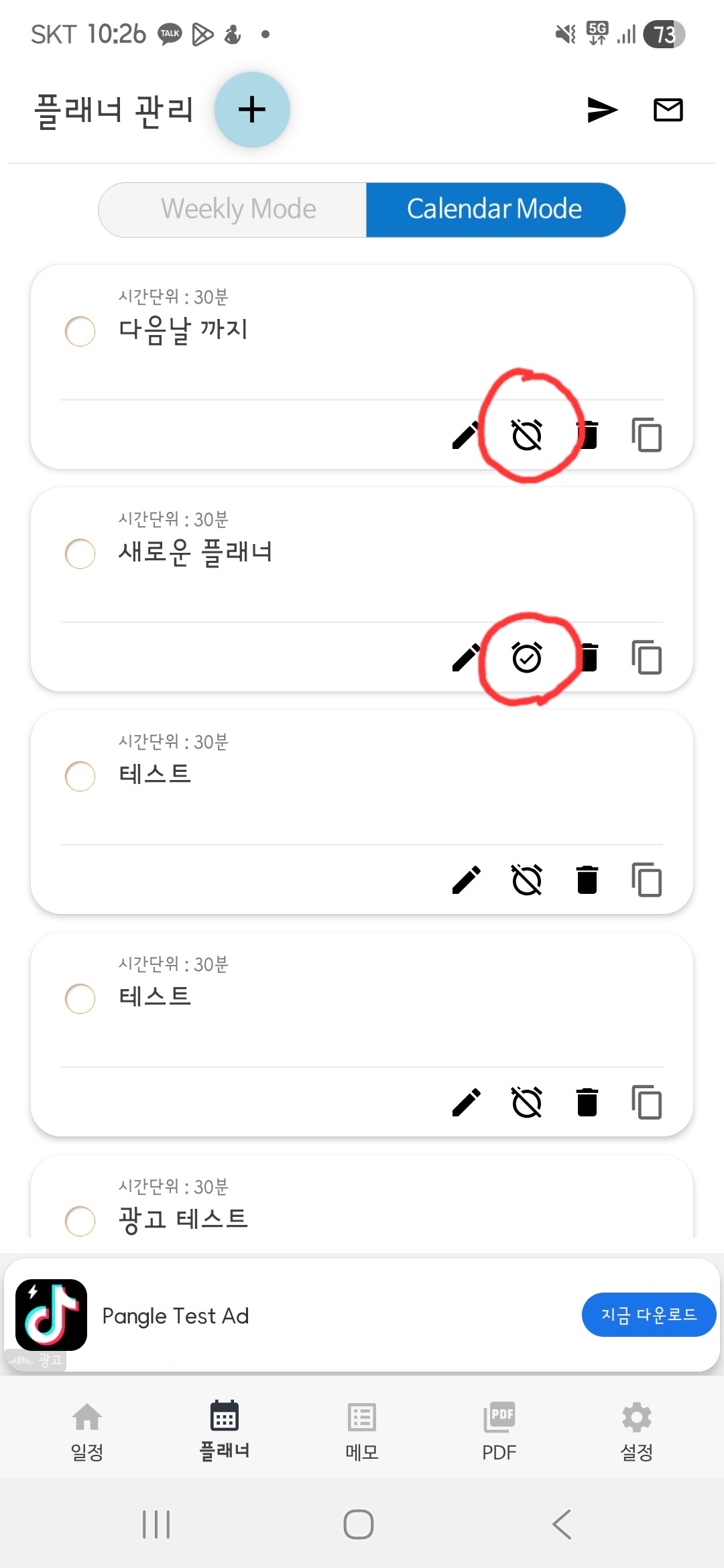Viewport: 724px width, 1568px height.
Task: Select Calendar Mode
Action: 495,210
